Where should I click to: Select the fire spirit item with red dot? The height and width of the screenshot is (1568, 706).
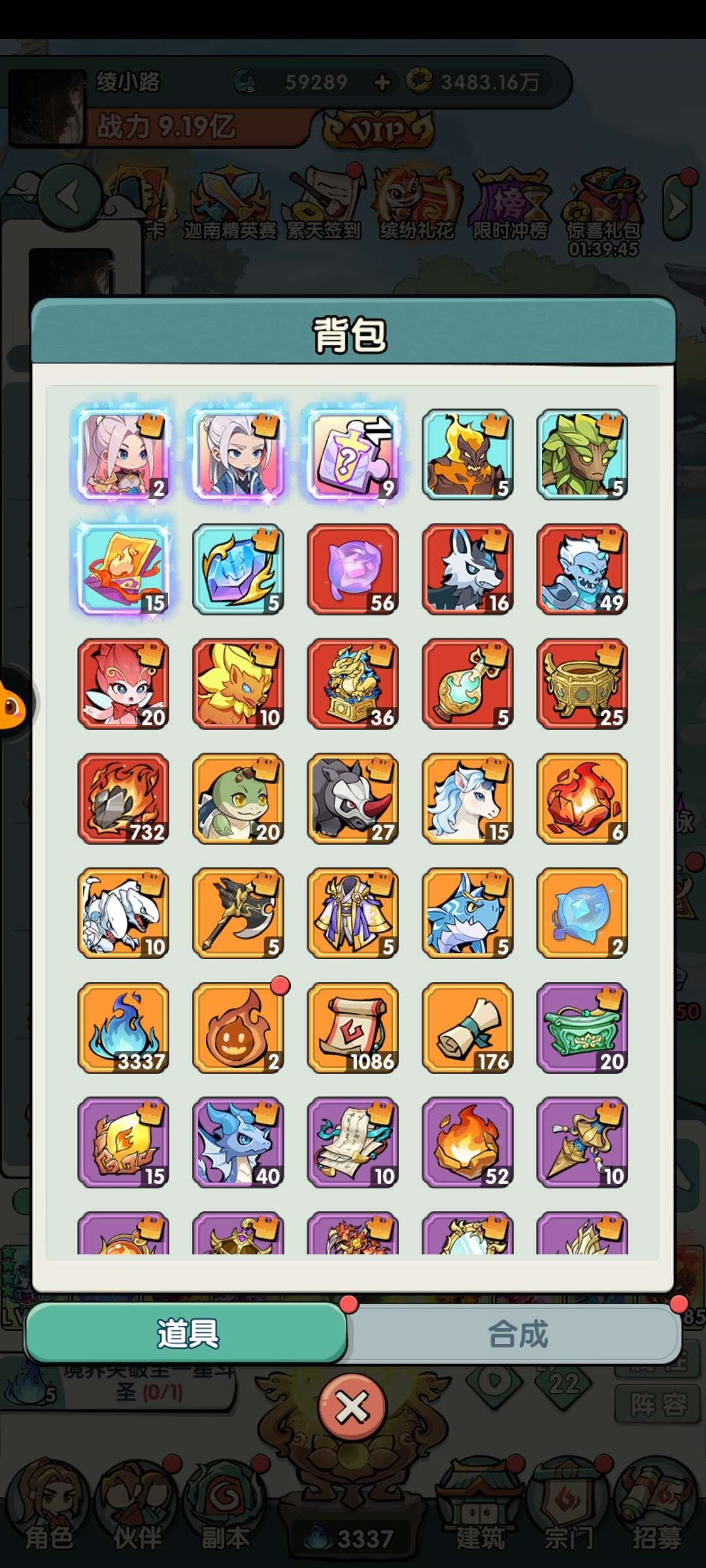pos(239,1028)
